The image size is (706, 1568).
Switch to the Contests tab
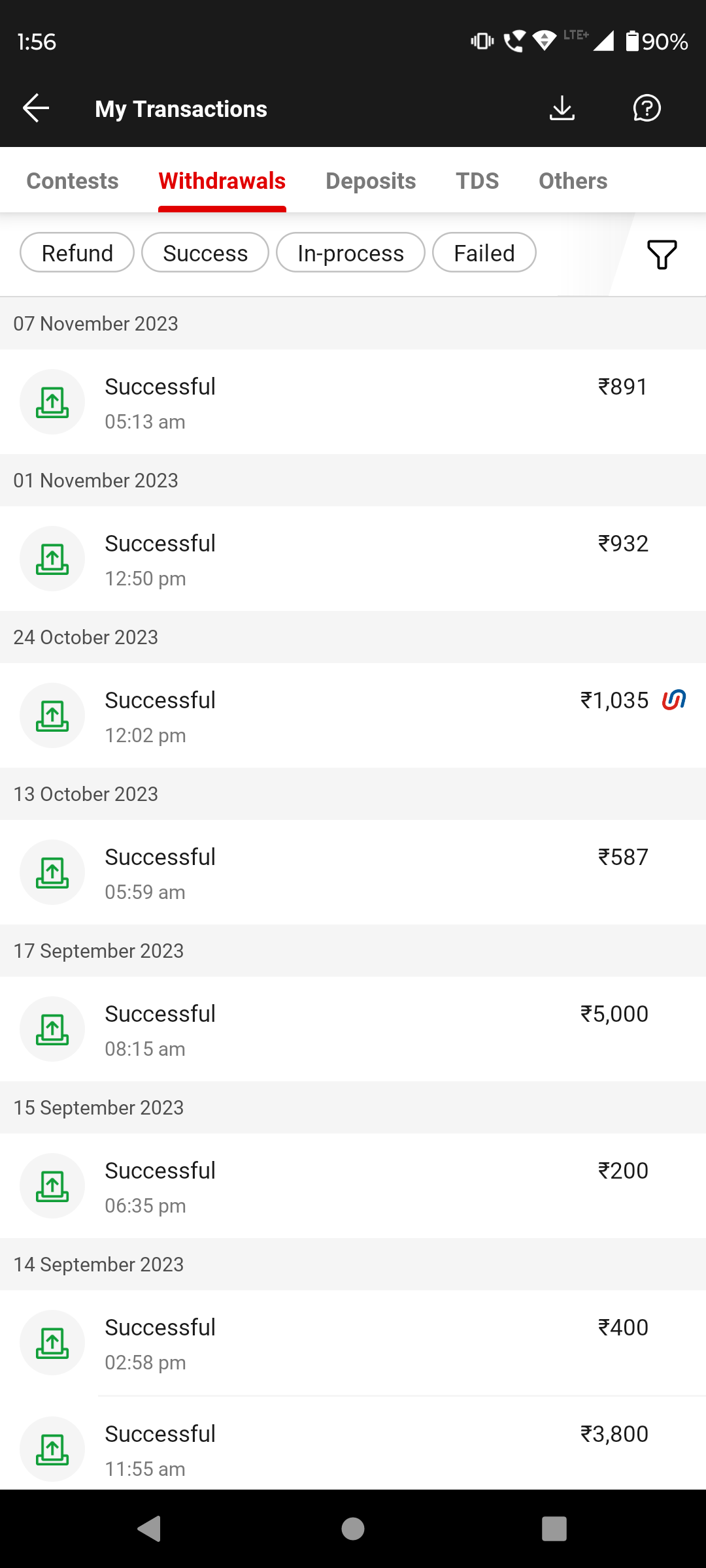pyautogui.click(x=73, y=181)
